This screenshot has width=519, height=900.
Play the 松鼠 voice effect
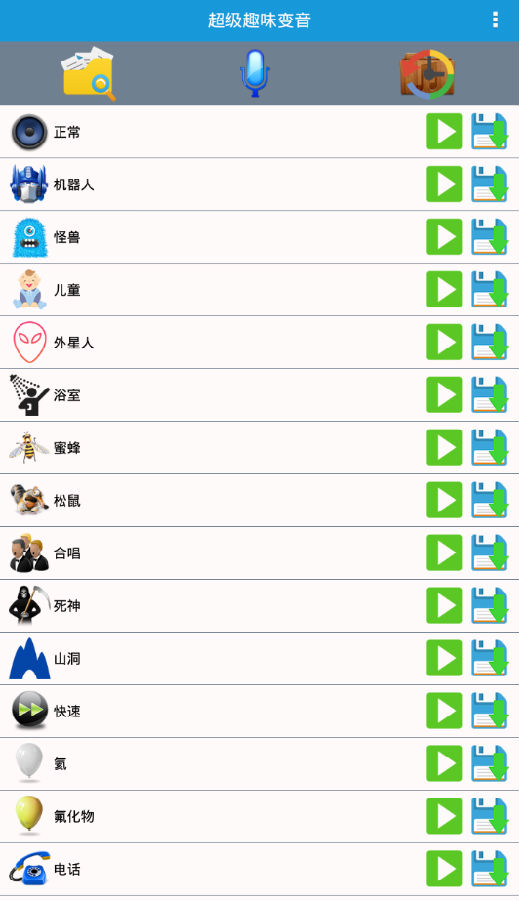pyautogui.click(x=444, y=499)
